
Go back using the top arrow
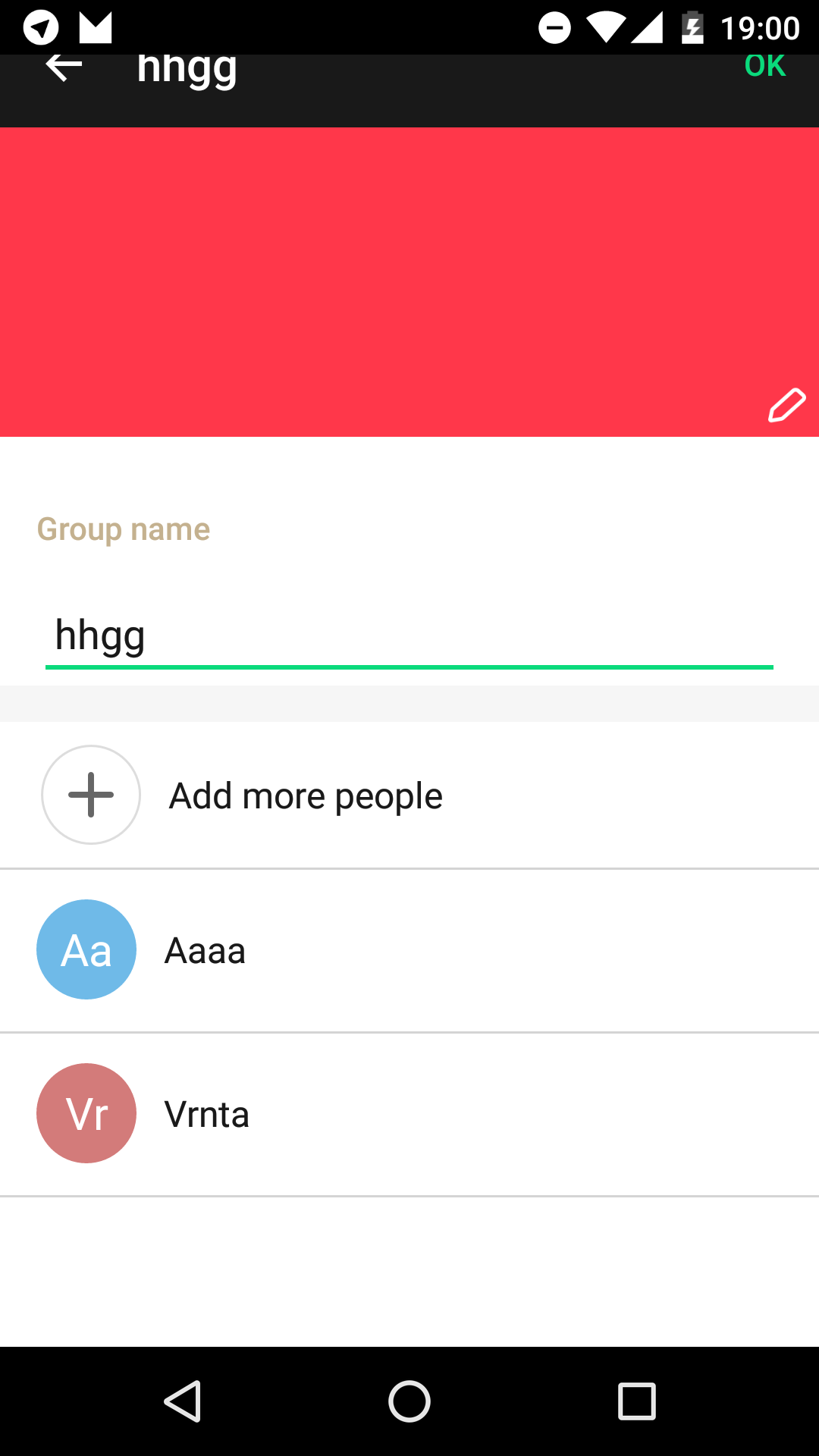point(64,68)
